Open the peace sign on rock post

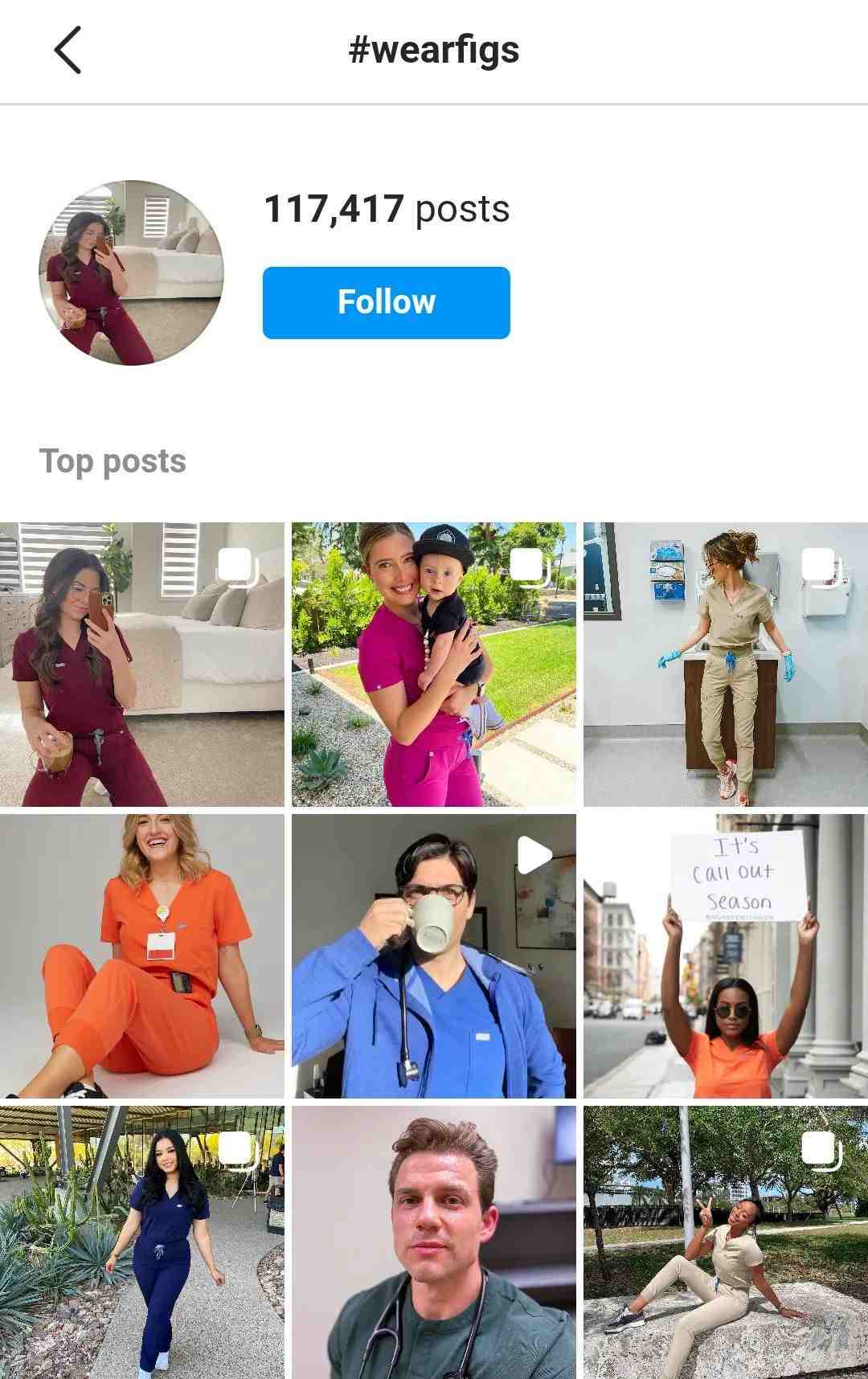725,1242
